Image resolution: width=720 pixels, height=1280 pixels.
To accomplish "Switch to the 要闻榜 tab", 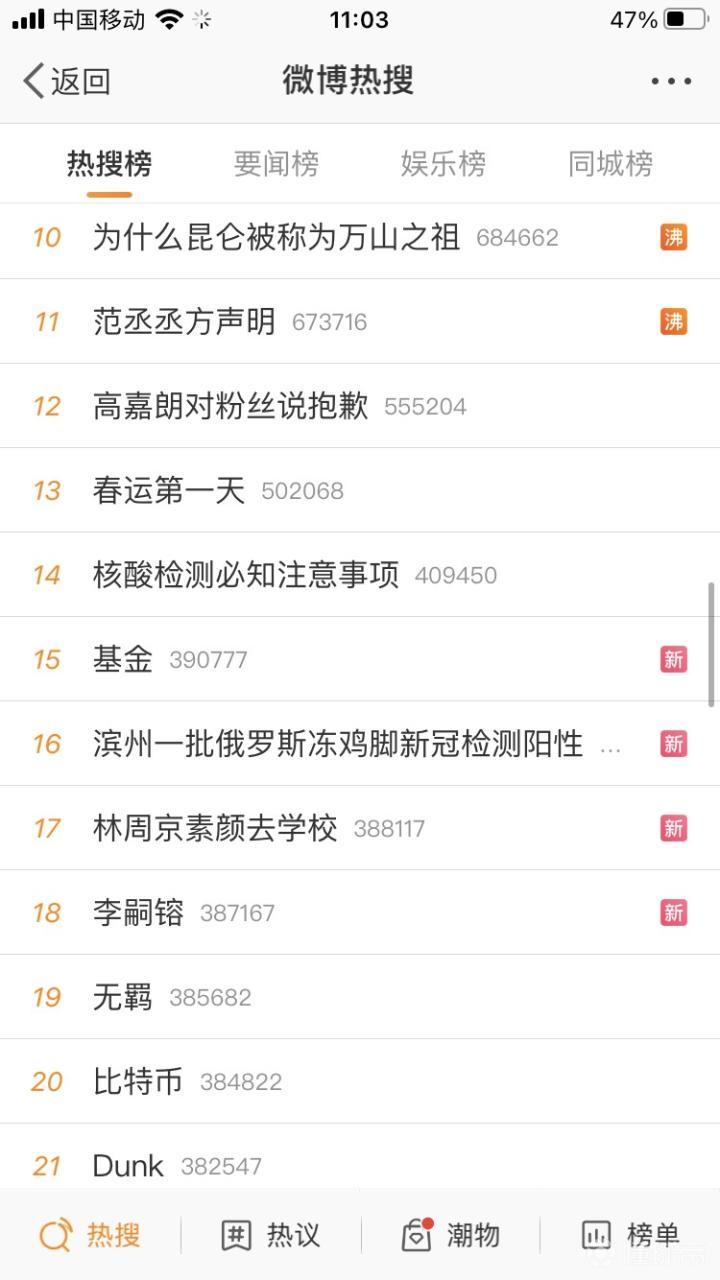I will (x=276, y=163).
